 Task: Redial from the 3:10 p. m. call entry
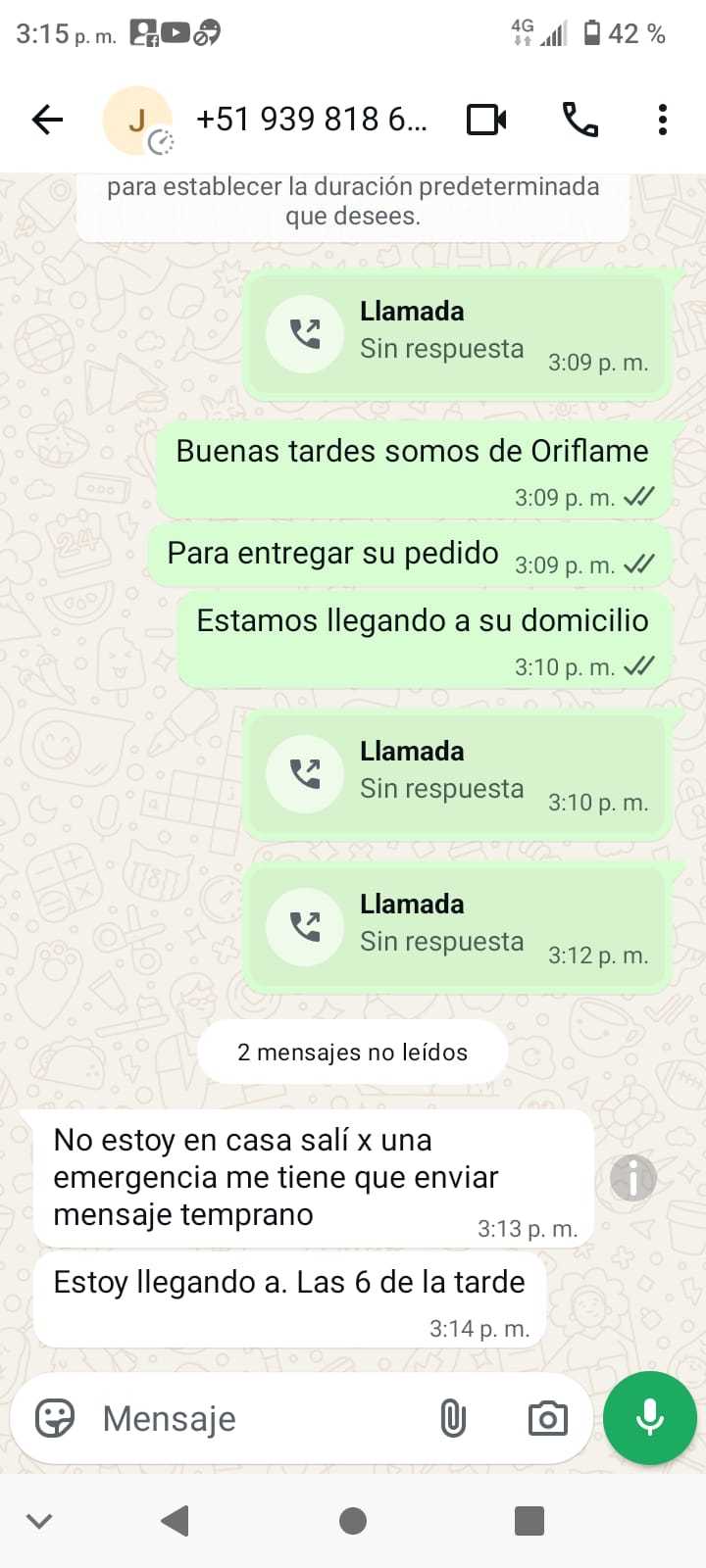point(305,773)
